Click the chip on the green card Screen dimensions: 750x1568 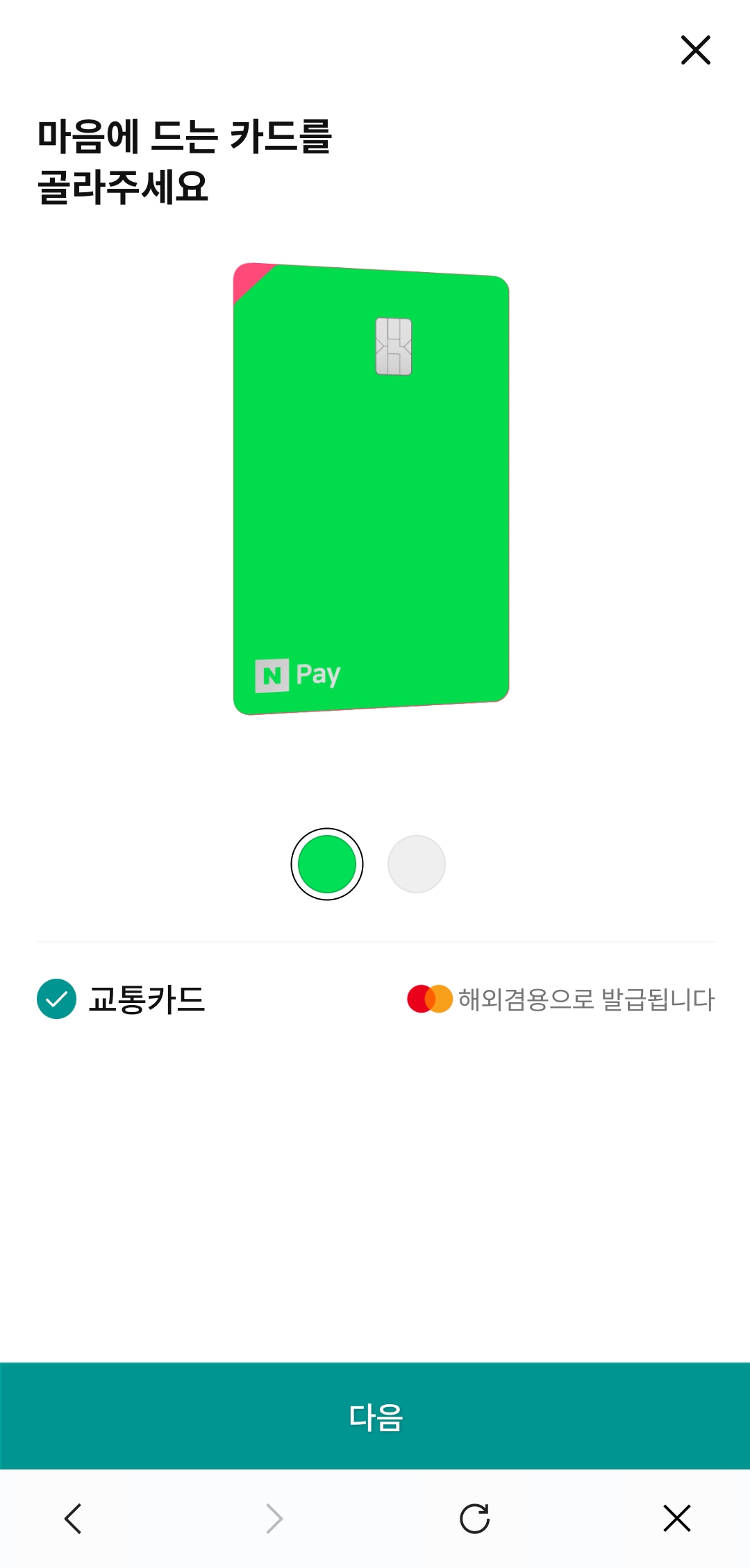pos(394,347)
